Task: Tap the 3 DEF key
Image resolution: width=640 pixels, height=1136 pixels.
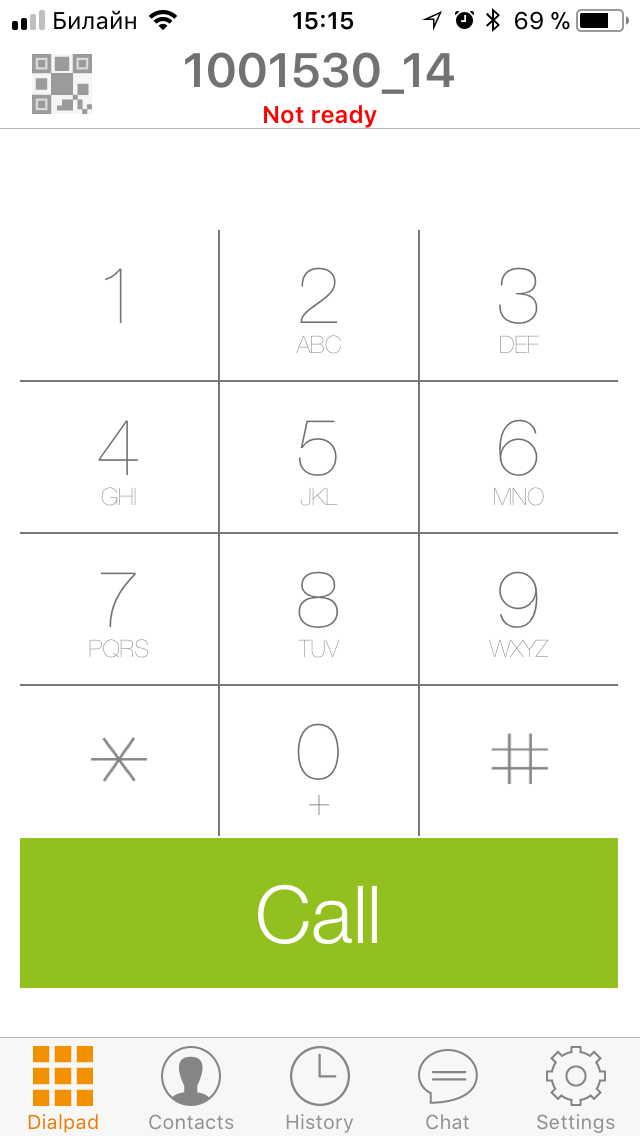Action: point(518,305)
